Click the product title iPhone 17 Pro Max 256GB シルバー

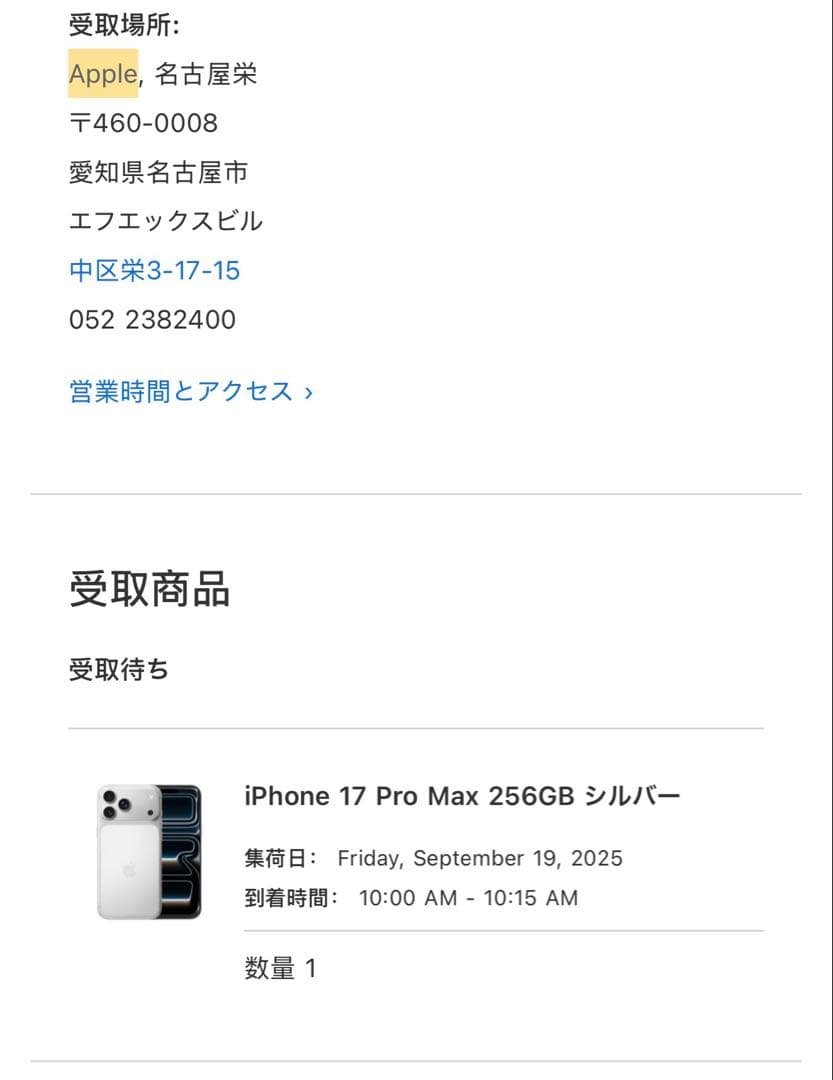click(461, 796)
